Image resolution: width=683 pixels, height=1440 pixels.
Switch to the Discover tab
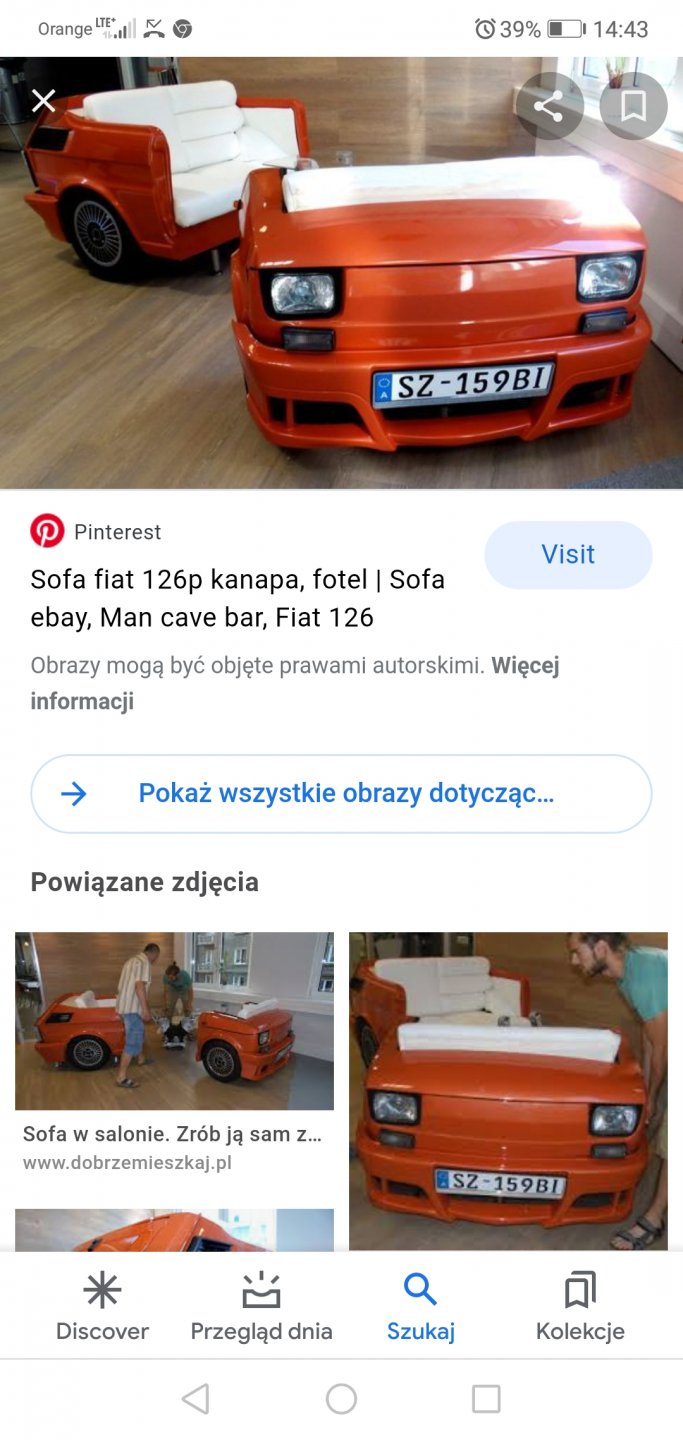point(102,1306)
